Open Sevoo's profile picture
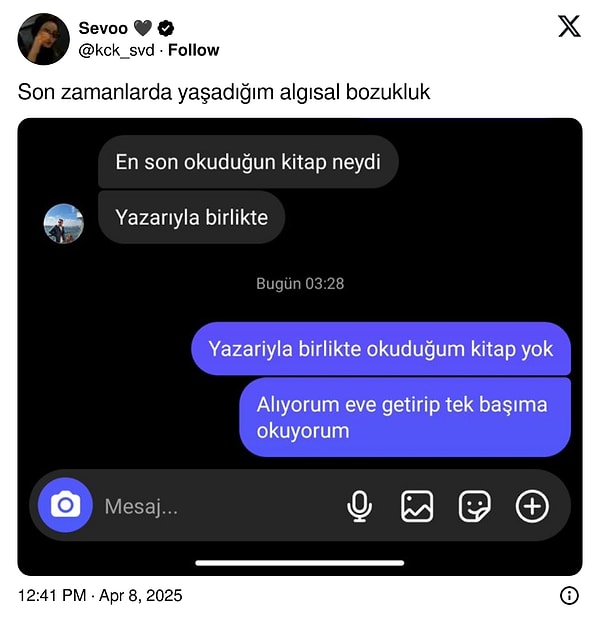The height and width of the screenshot is (626, 600). point(43,40)
